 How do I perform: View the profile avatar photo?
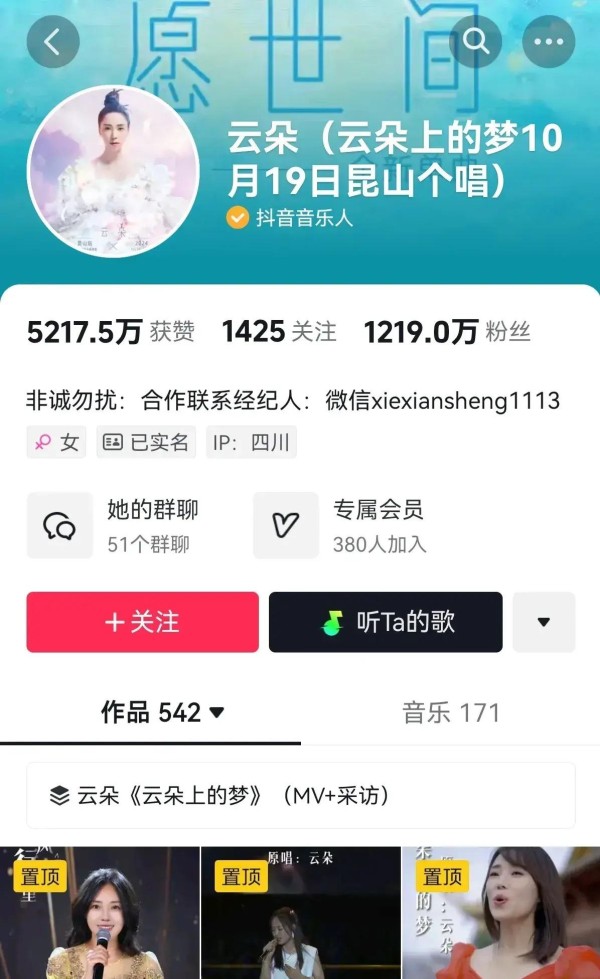[113, 171]
